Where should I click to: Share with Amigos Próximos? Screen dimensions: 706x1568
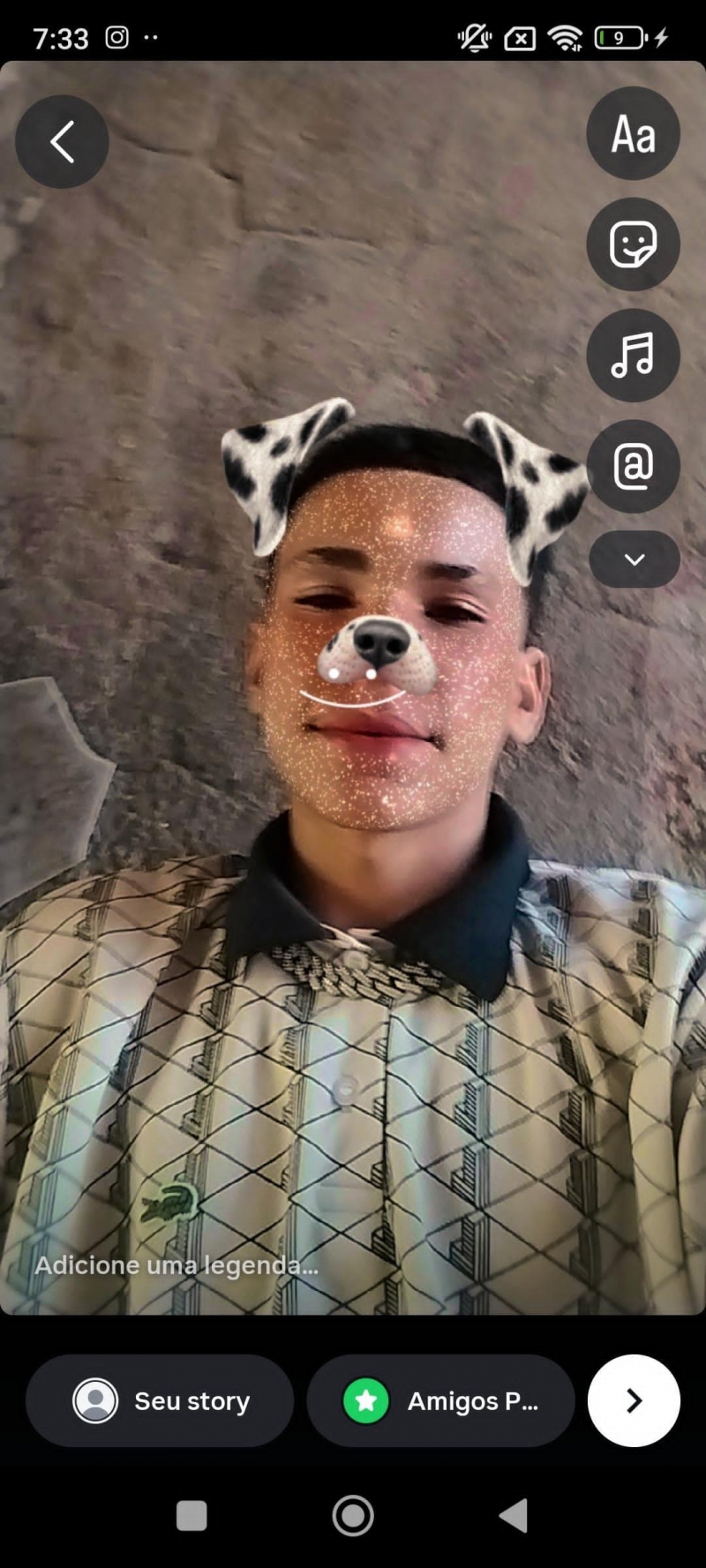click(440, 1400)
